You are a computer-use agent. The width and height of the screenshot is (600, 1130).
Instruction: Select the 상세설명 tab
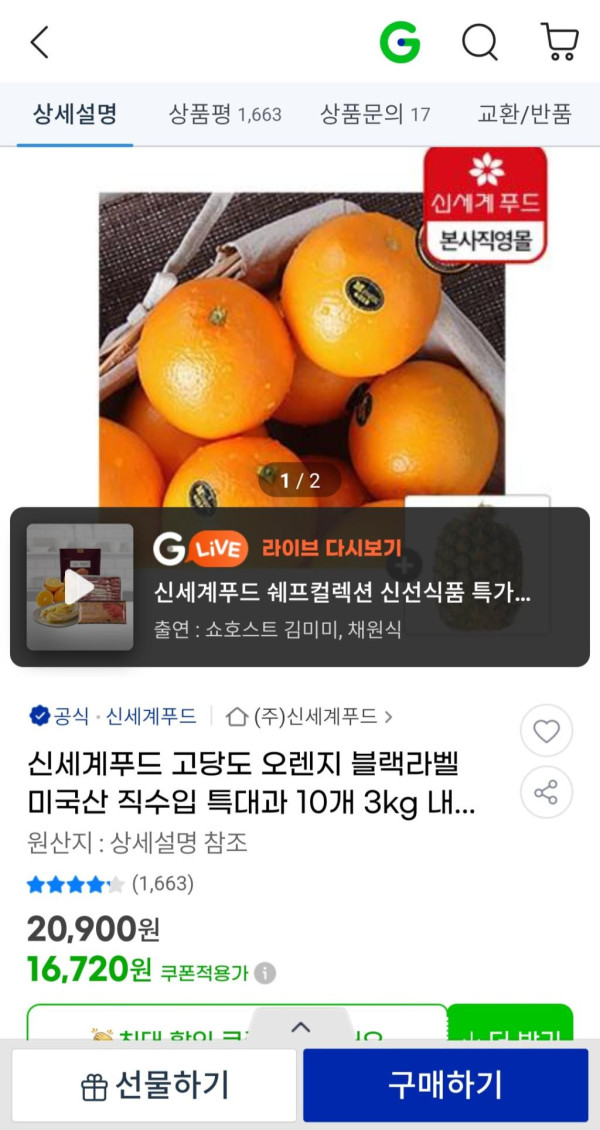[75, 114]
